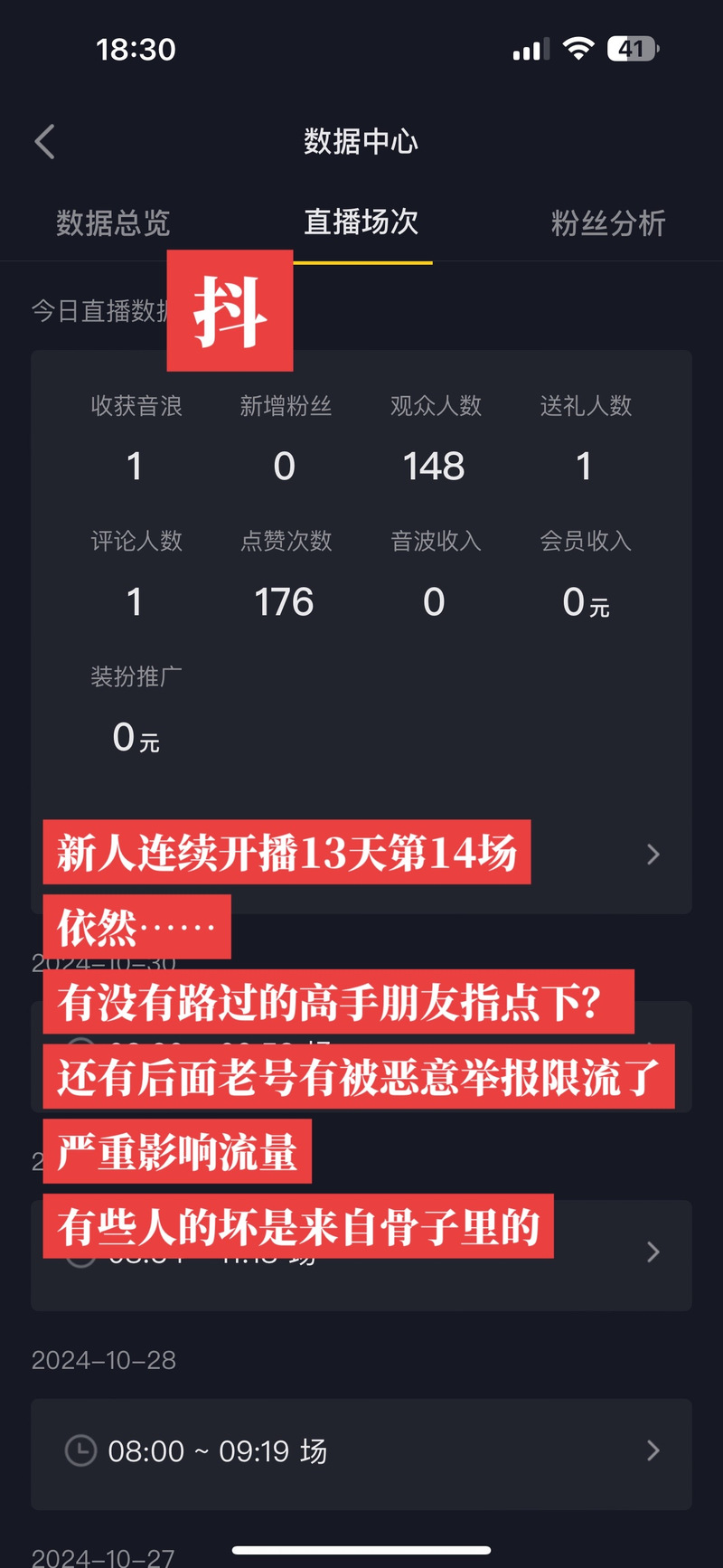Expand the 11:48 session row chevron

click(653, 1252)
